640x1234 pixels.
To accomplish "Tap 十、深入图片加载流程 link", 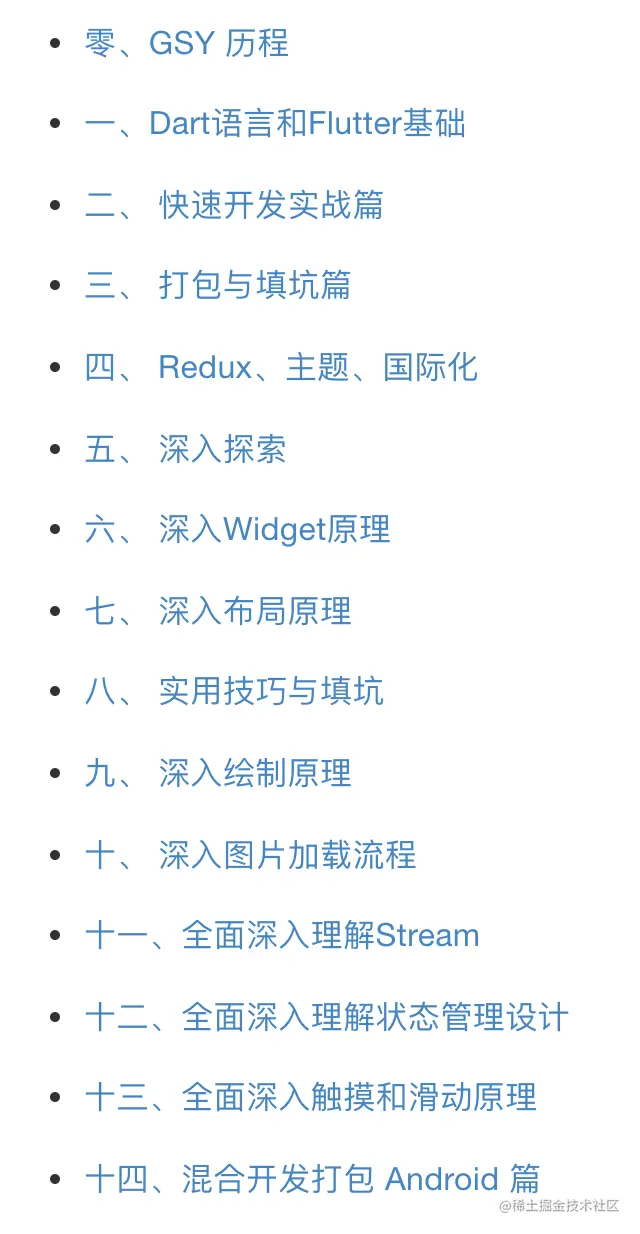I will pyautogui.click(x=251, y=855).
